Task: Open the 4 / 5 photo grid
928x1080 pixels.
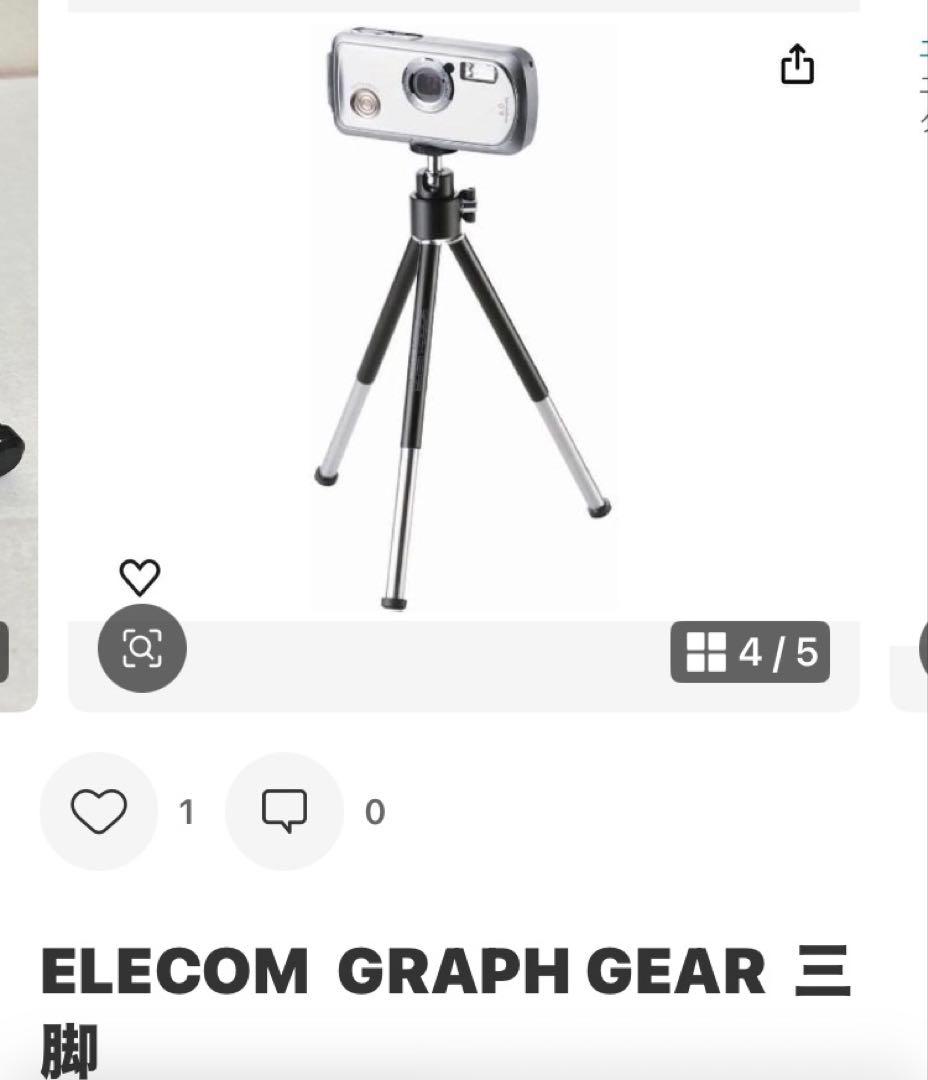Action: (750, 652)
